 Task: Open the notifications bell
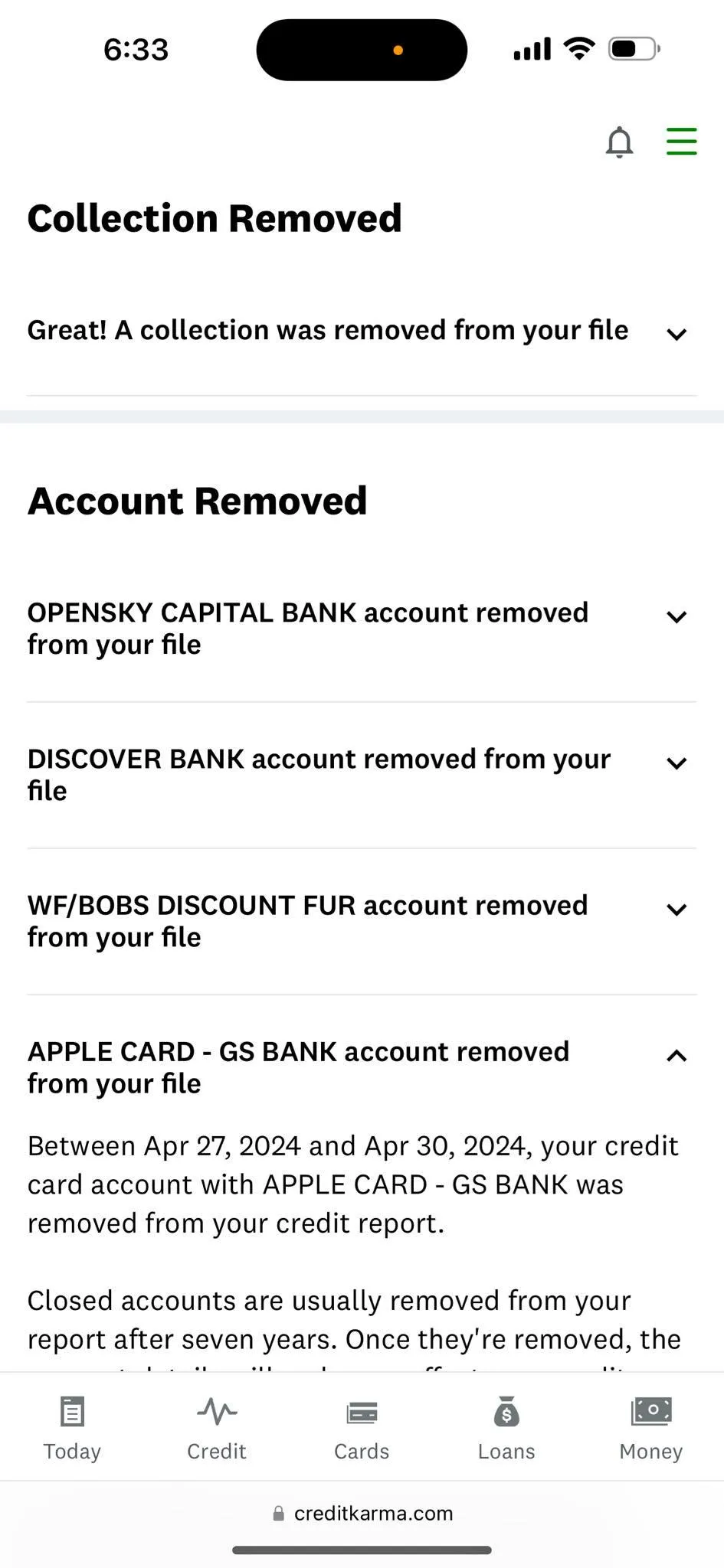pos(619,142)
